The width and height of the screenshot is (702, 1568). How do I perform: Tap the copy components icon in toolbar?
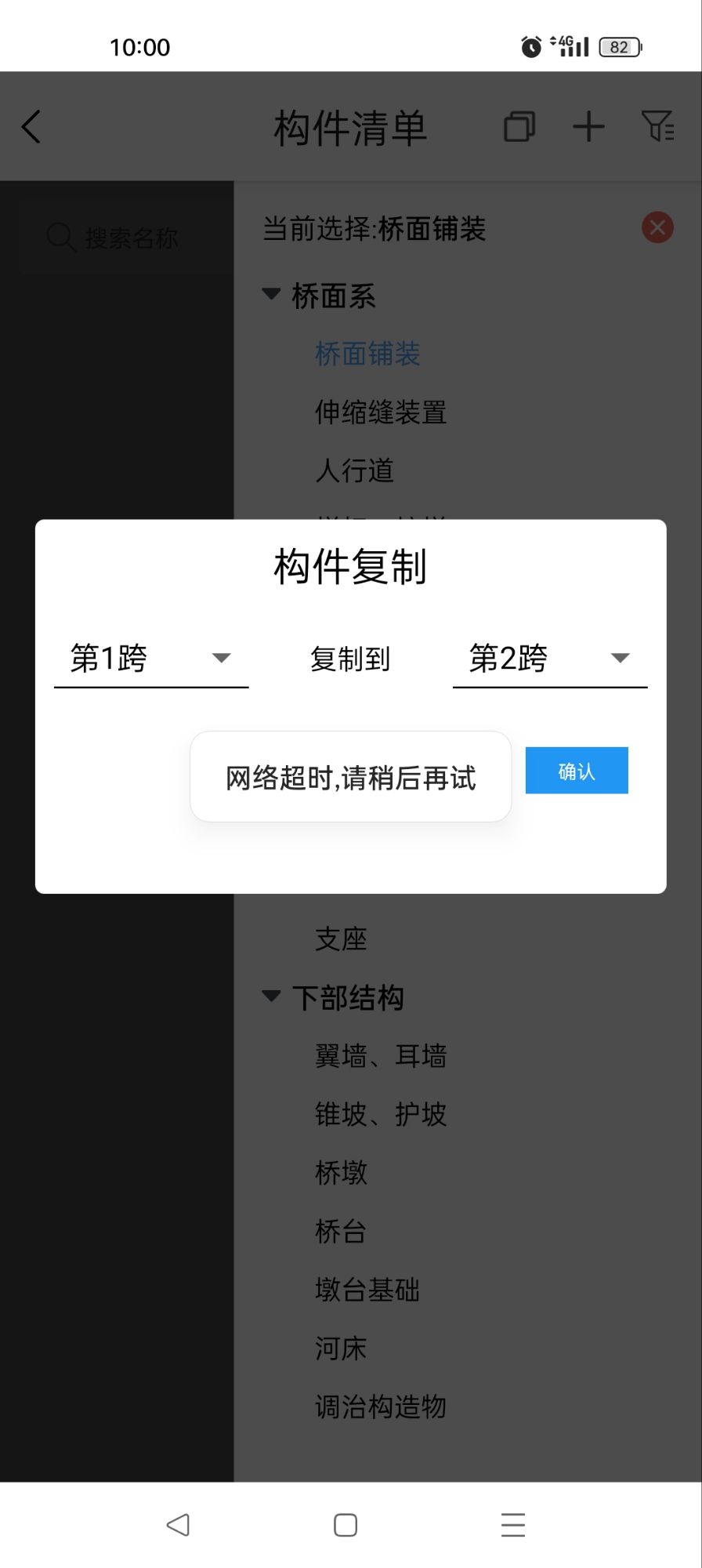pos(519,126)
